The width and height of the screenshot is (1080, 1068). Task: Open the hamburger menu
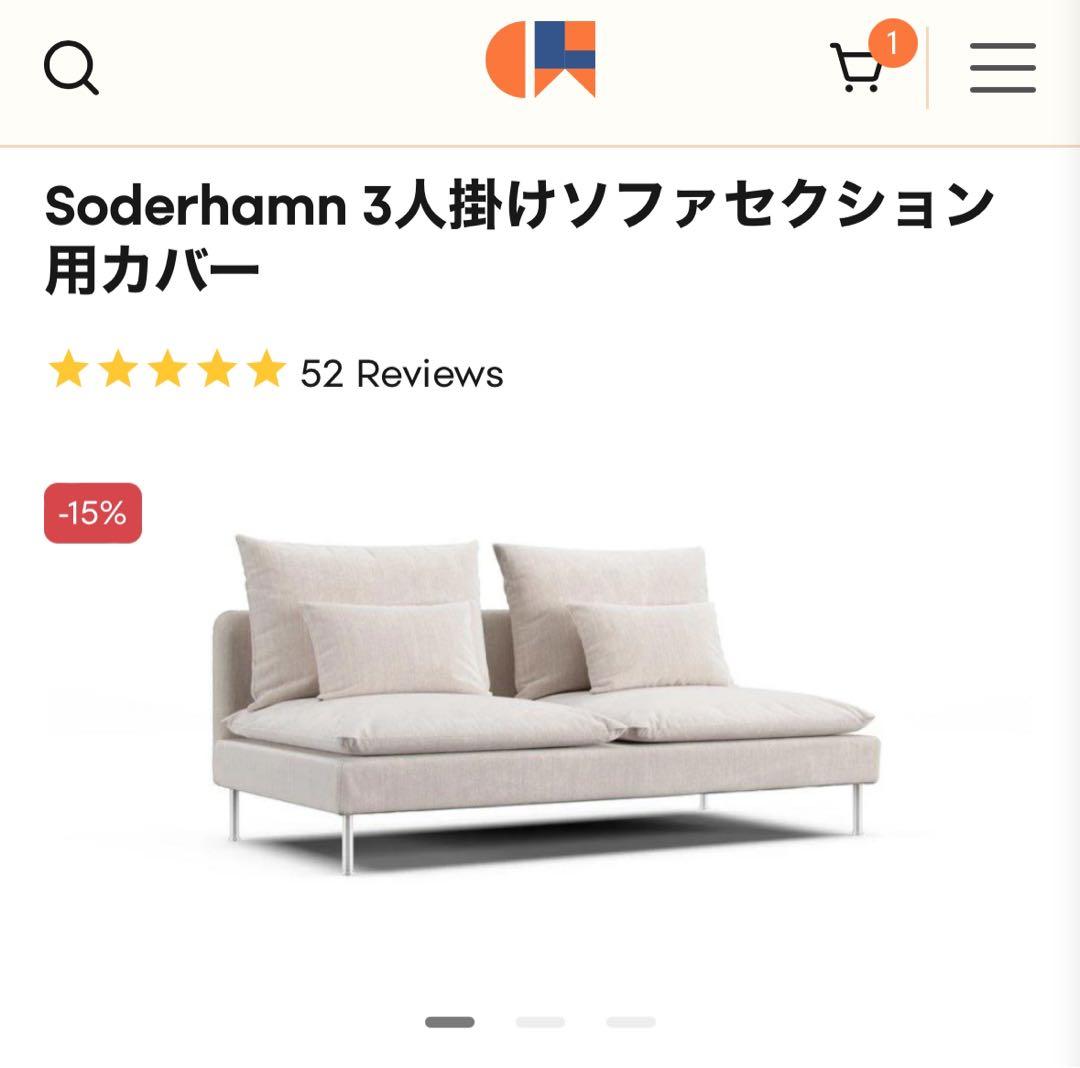1002,69
